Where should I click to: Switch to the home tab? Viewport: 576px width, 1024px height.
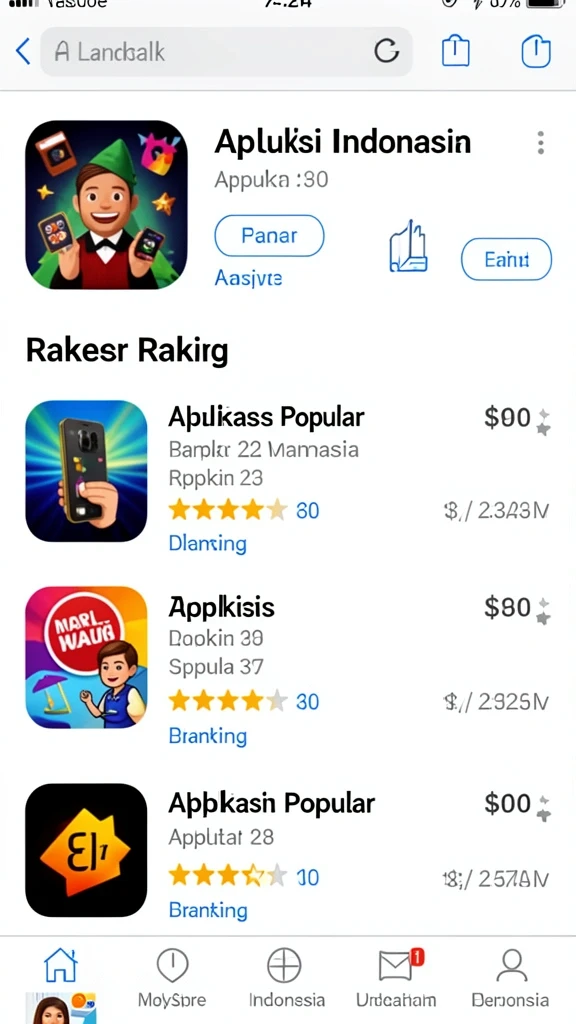(61, 965)
